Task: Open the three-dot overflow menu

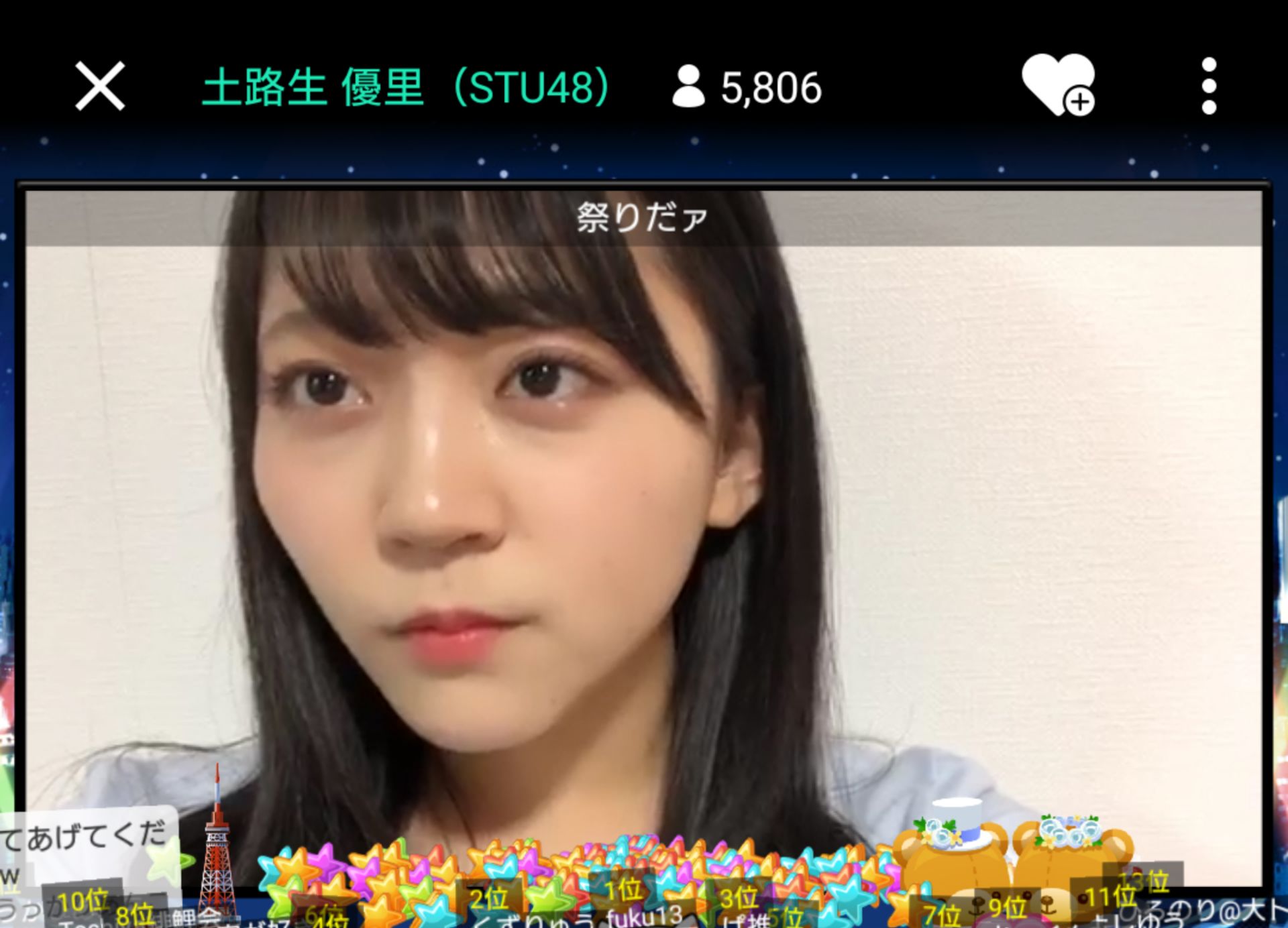Action: pos(1209,86)
